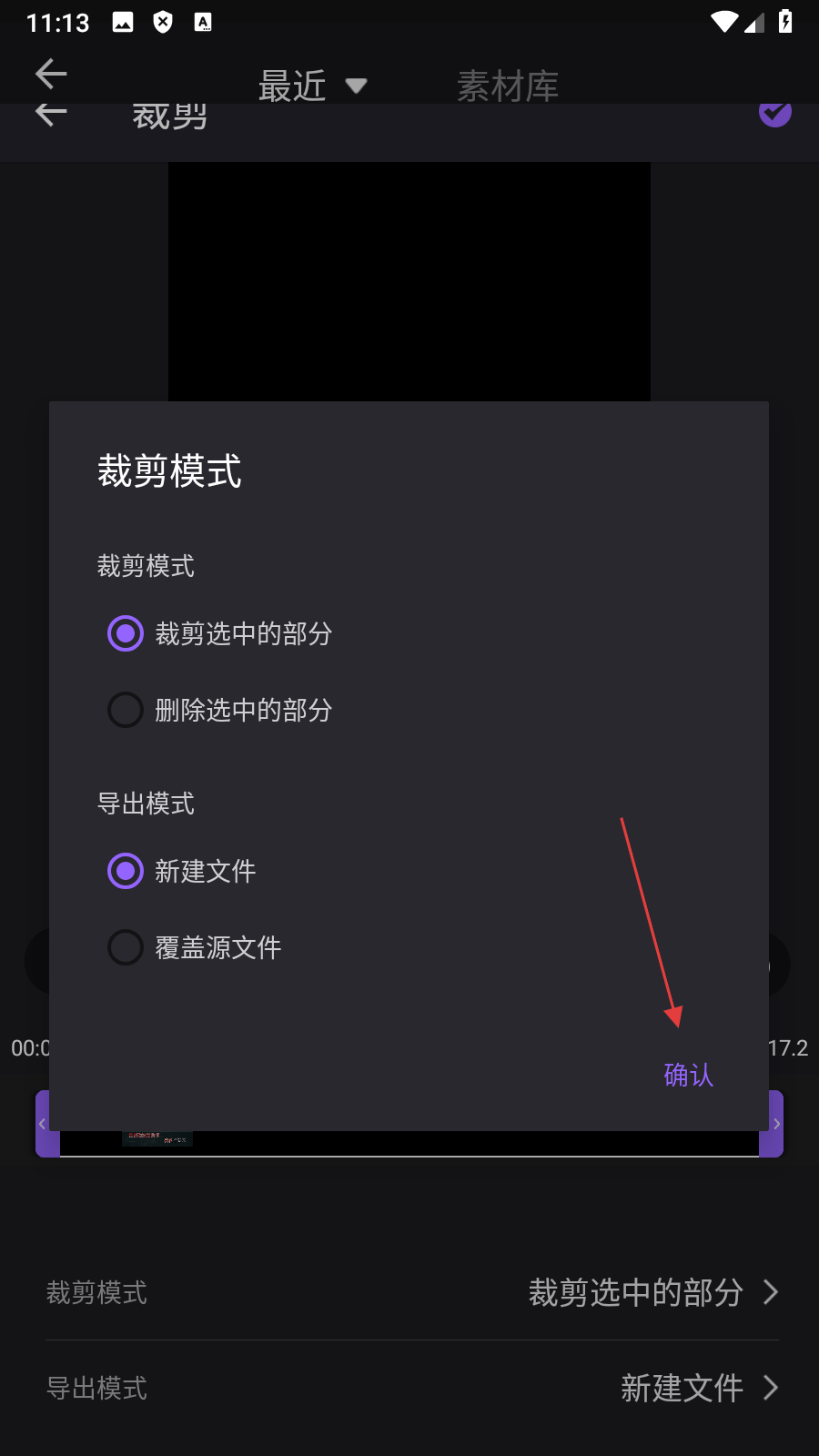Choose 覆盖源文件 export option
The height and width of the screenshot is (1456, 819).
click(x=126, y=947)
